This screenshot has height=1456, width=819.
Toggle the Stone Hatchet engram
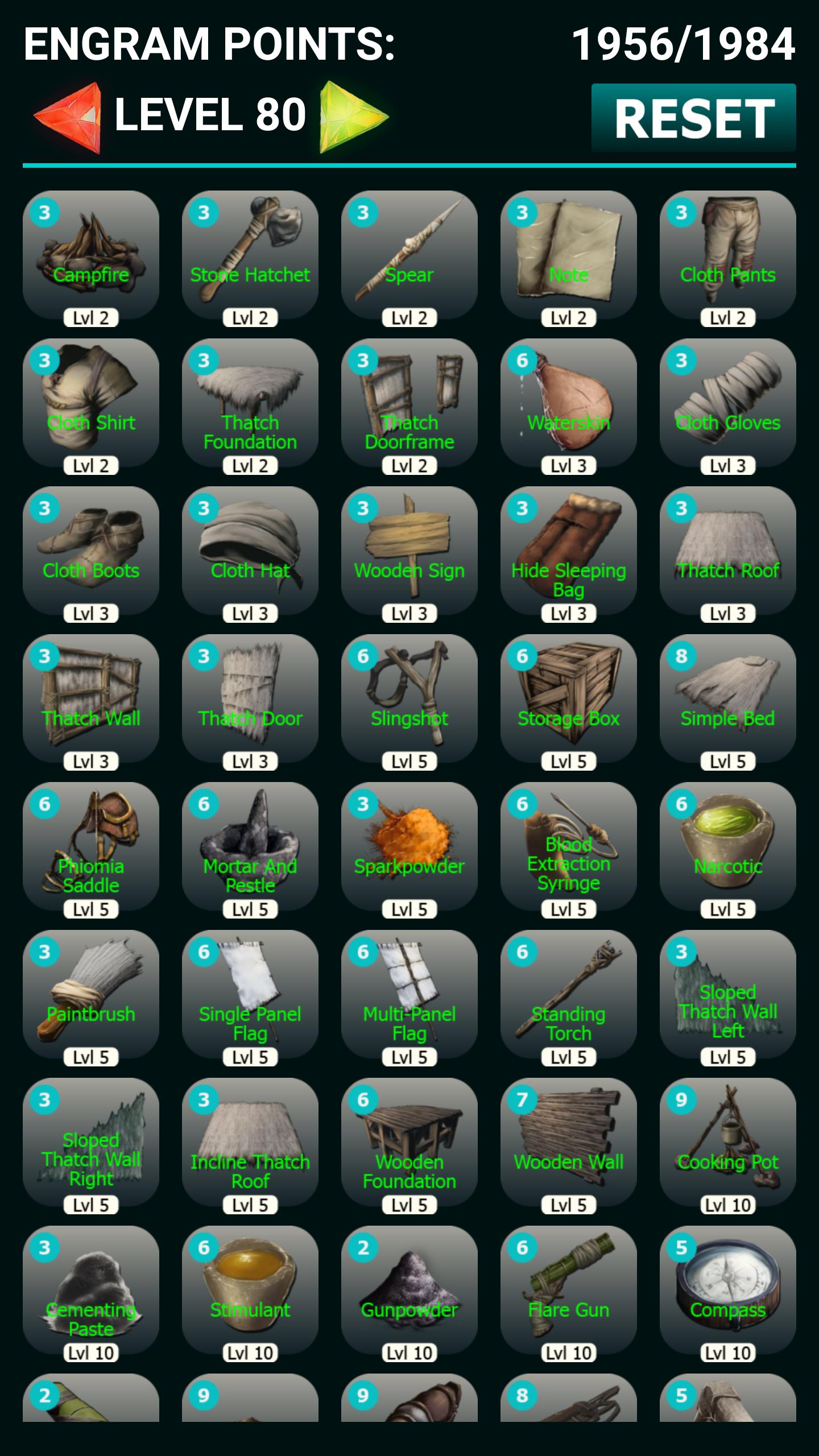(x=250, y=259)
